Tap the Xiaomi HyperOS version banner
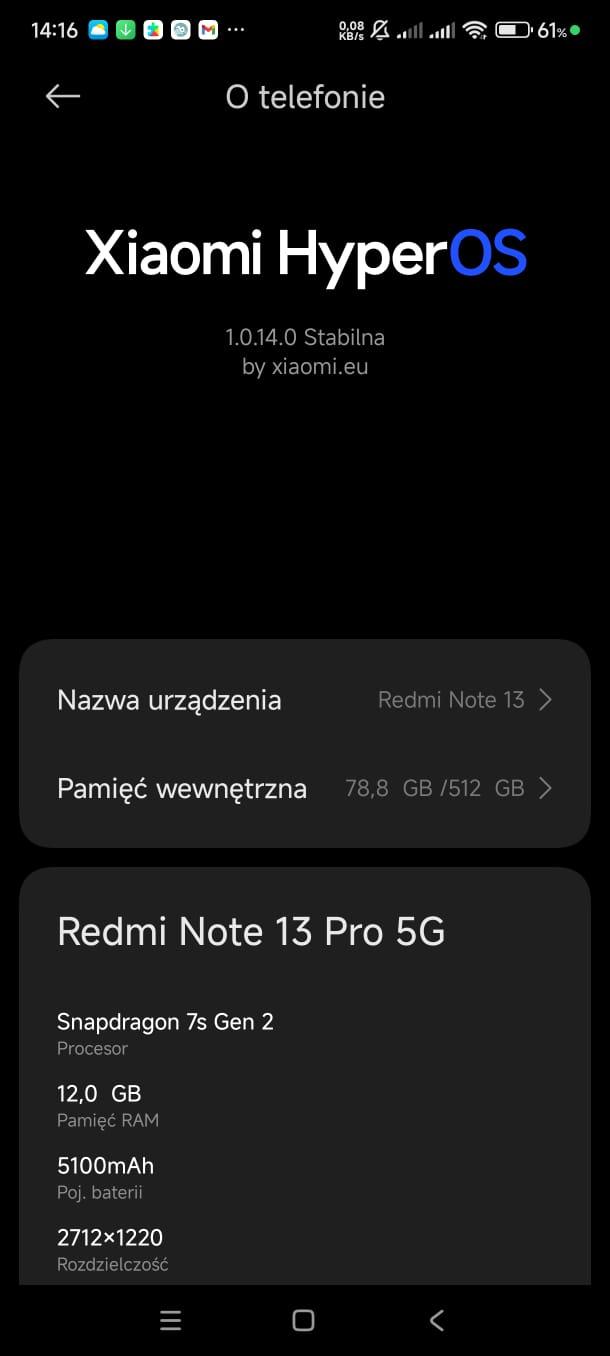610x1356 pixels. coord(305,253)
